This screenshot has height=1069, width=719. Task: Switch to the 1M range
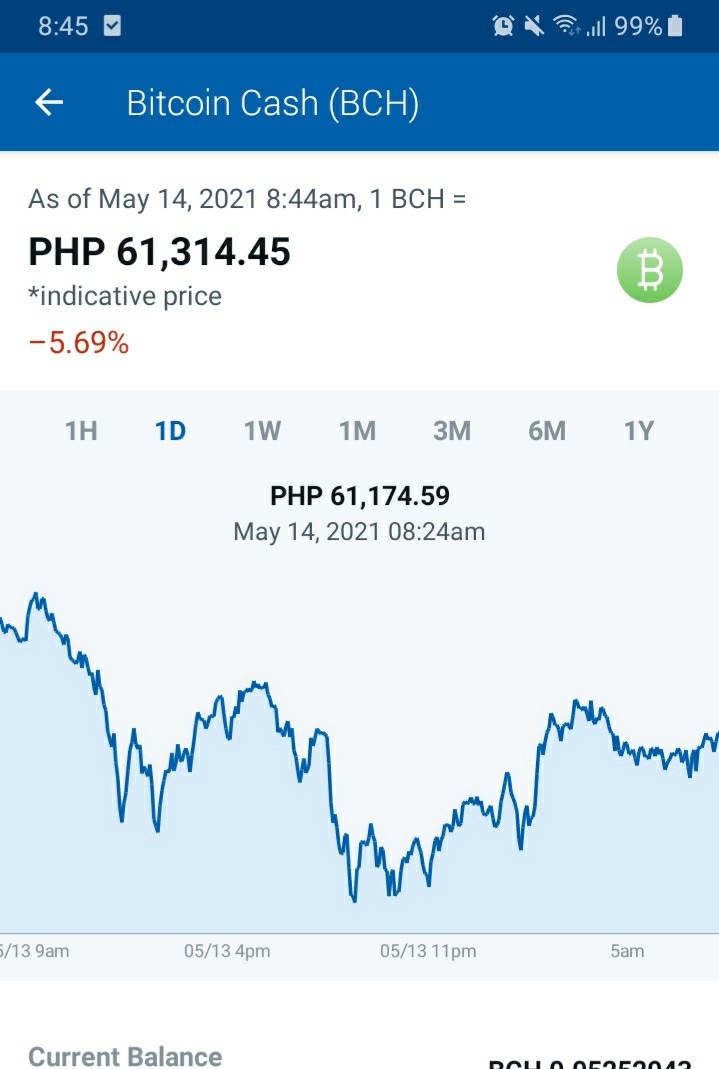tap(357, 431)
